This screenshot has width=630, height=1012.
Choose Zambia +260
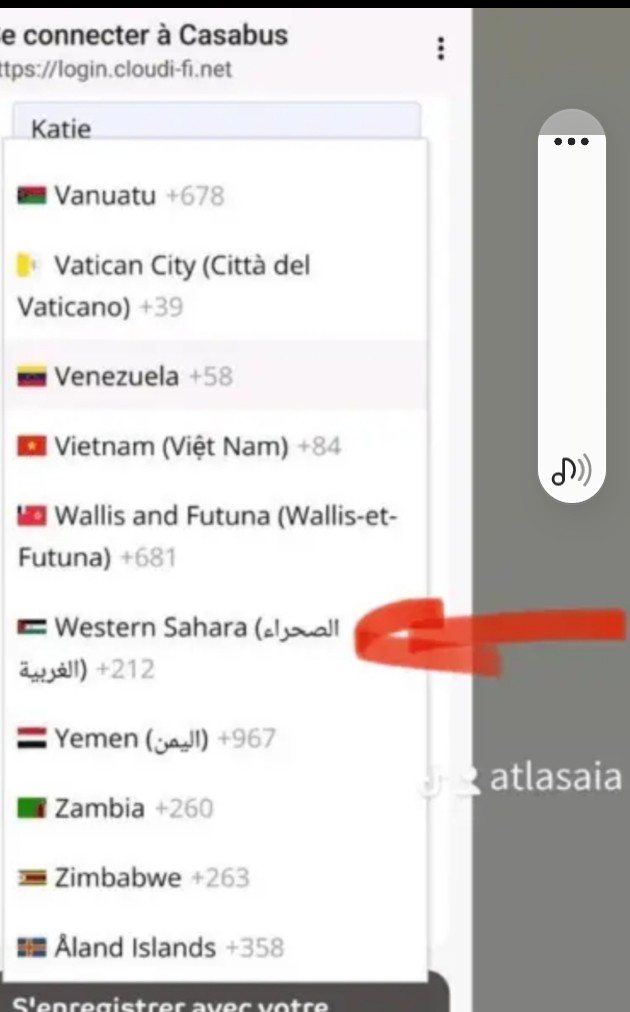[x=115, y=808]
